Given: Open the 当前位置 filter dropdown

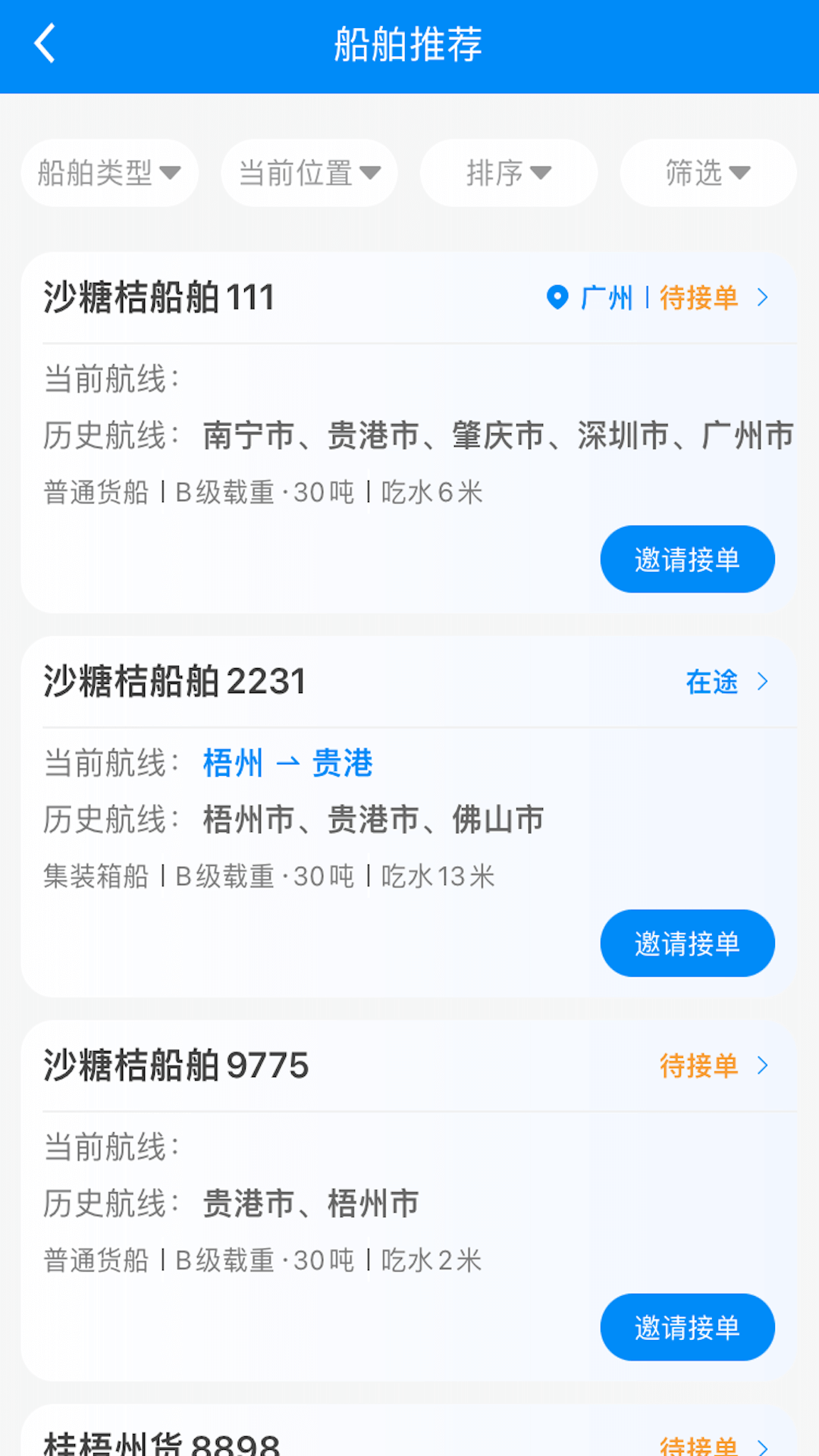Looking at the screenshot, I should [x=308, y=173].
